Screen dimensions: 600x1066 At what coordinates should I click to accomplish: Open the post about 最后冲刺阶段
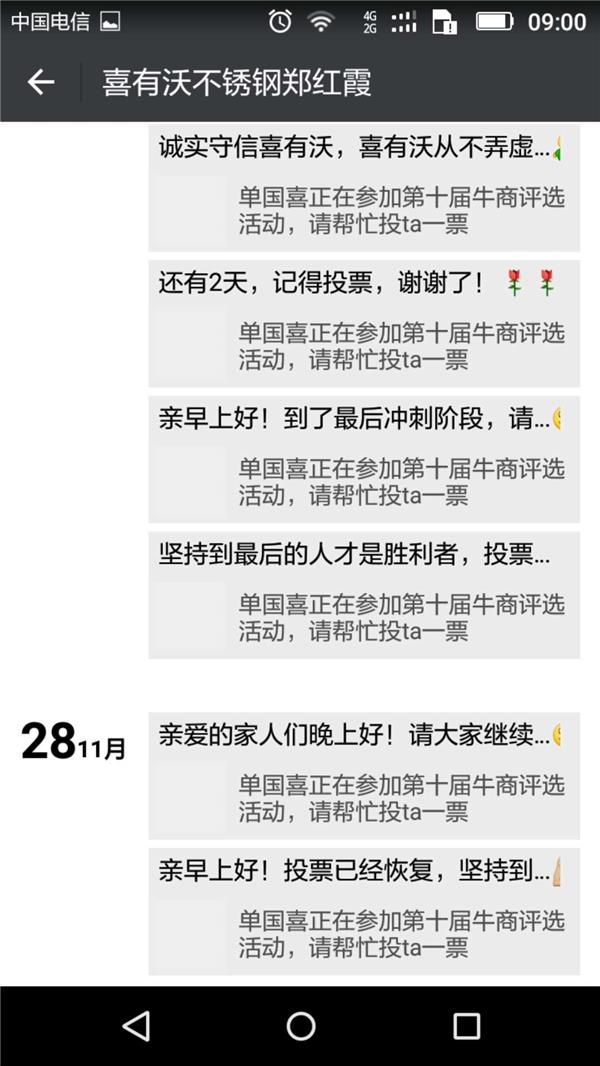click(363, 459)
